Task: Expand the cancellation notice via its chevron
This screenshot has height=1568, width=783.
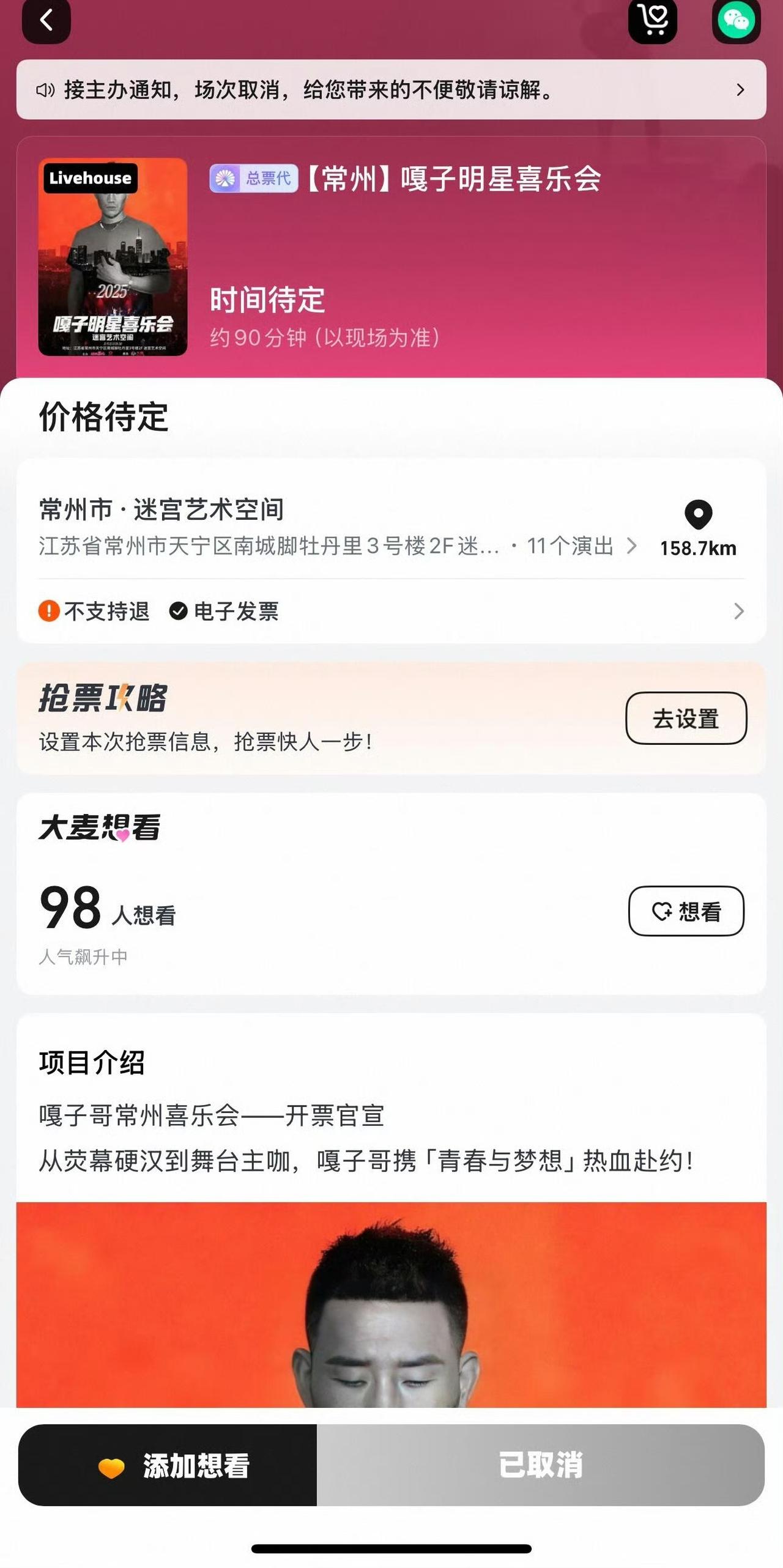Action: point(741,91)
